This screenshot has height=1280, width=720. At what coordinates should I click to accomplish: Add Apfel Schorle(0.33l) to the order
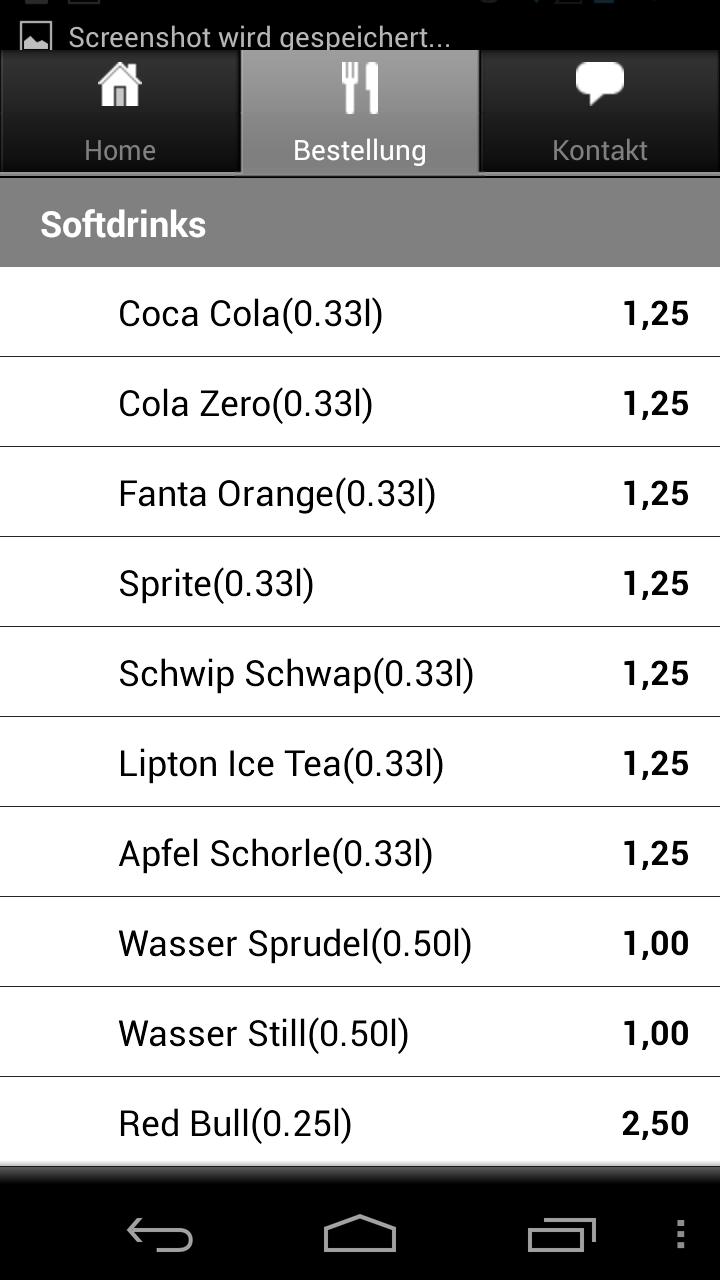pyautogui.click(x=360, y=853)
